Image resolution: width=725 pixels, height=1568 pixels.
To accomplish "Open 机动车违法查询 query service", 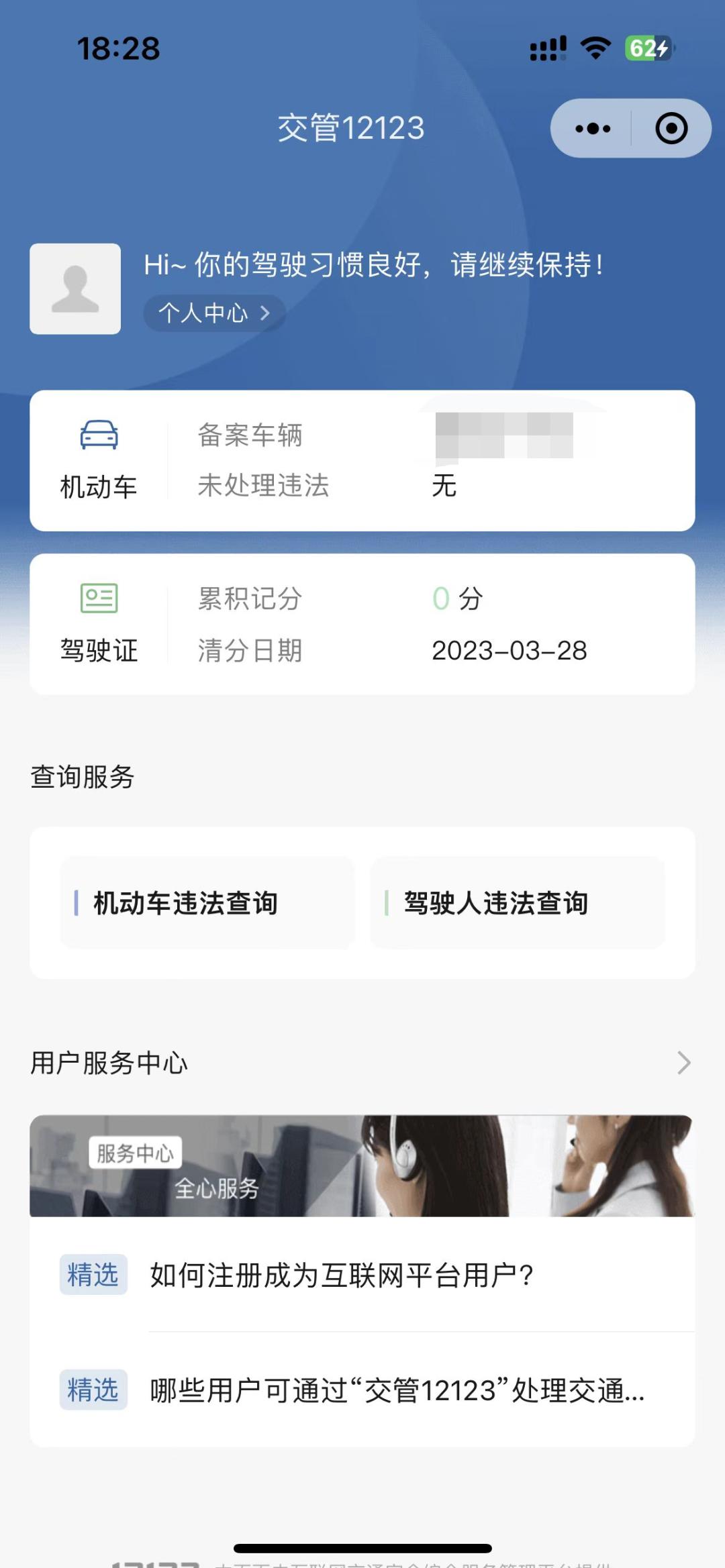I will click(x=207, y=902).
